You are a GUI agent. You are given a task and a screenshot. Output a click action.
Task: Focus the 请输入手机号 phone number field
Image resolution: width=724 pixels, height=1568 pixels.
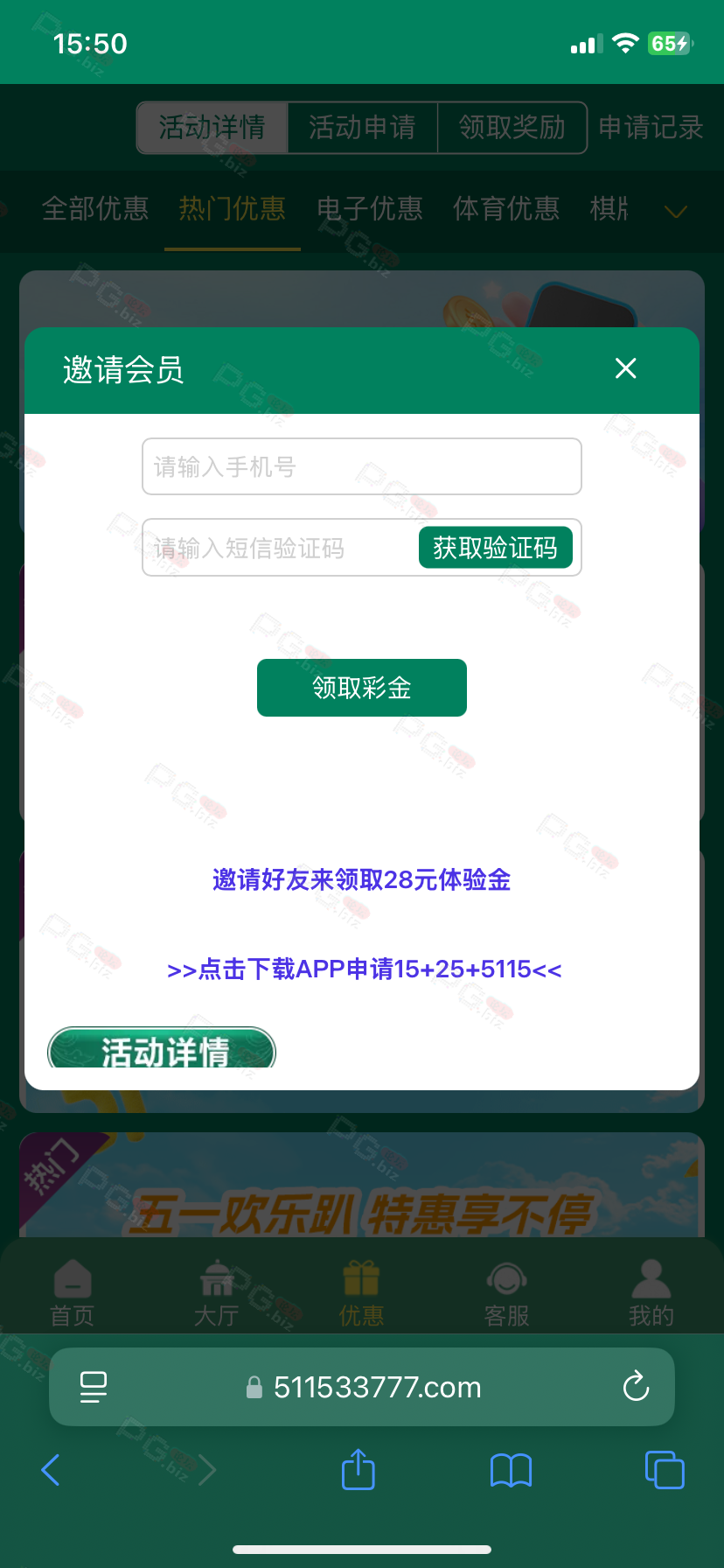pos(362,466)
